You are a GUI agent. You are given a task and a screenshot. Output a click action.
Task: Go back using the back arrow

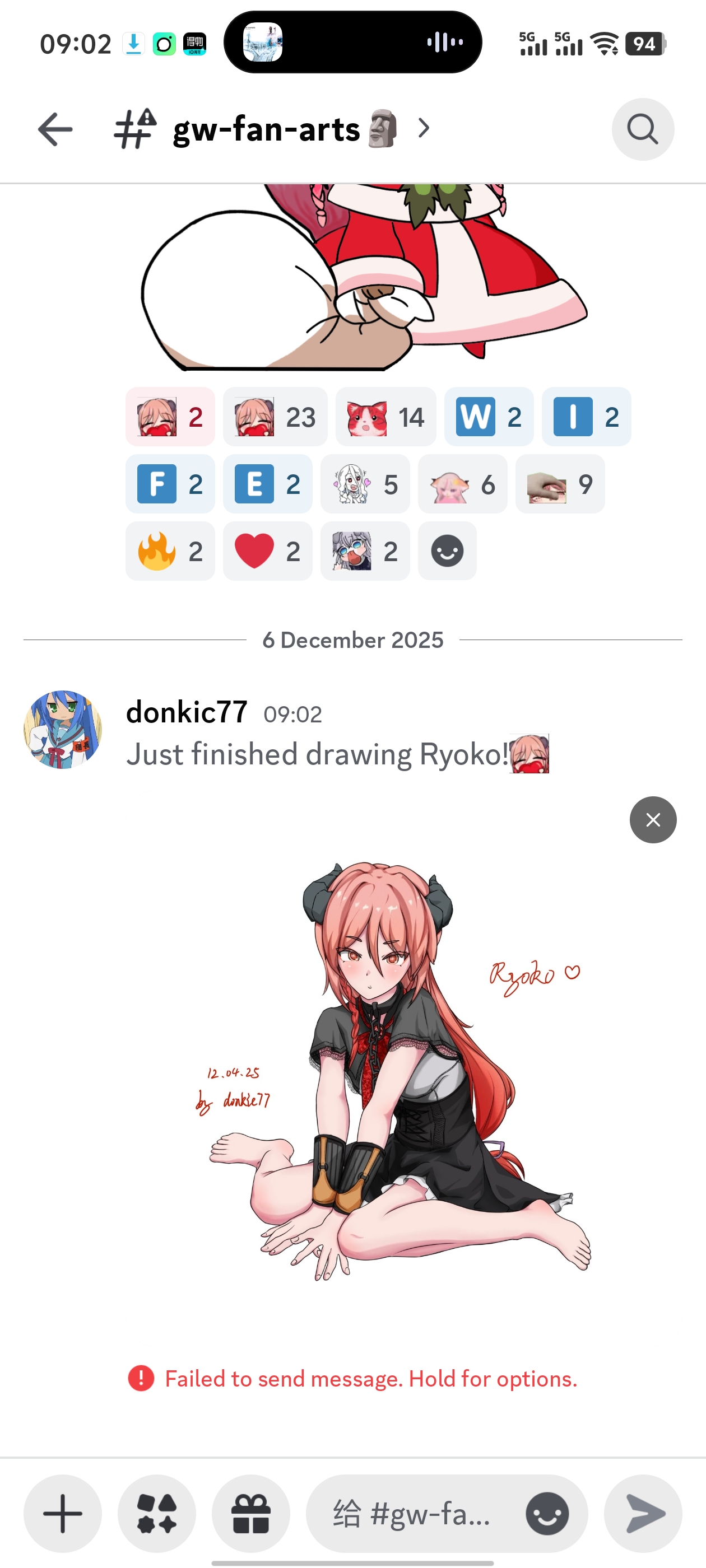point(55,129)
